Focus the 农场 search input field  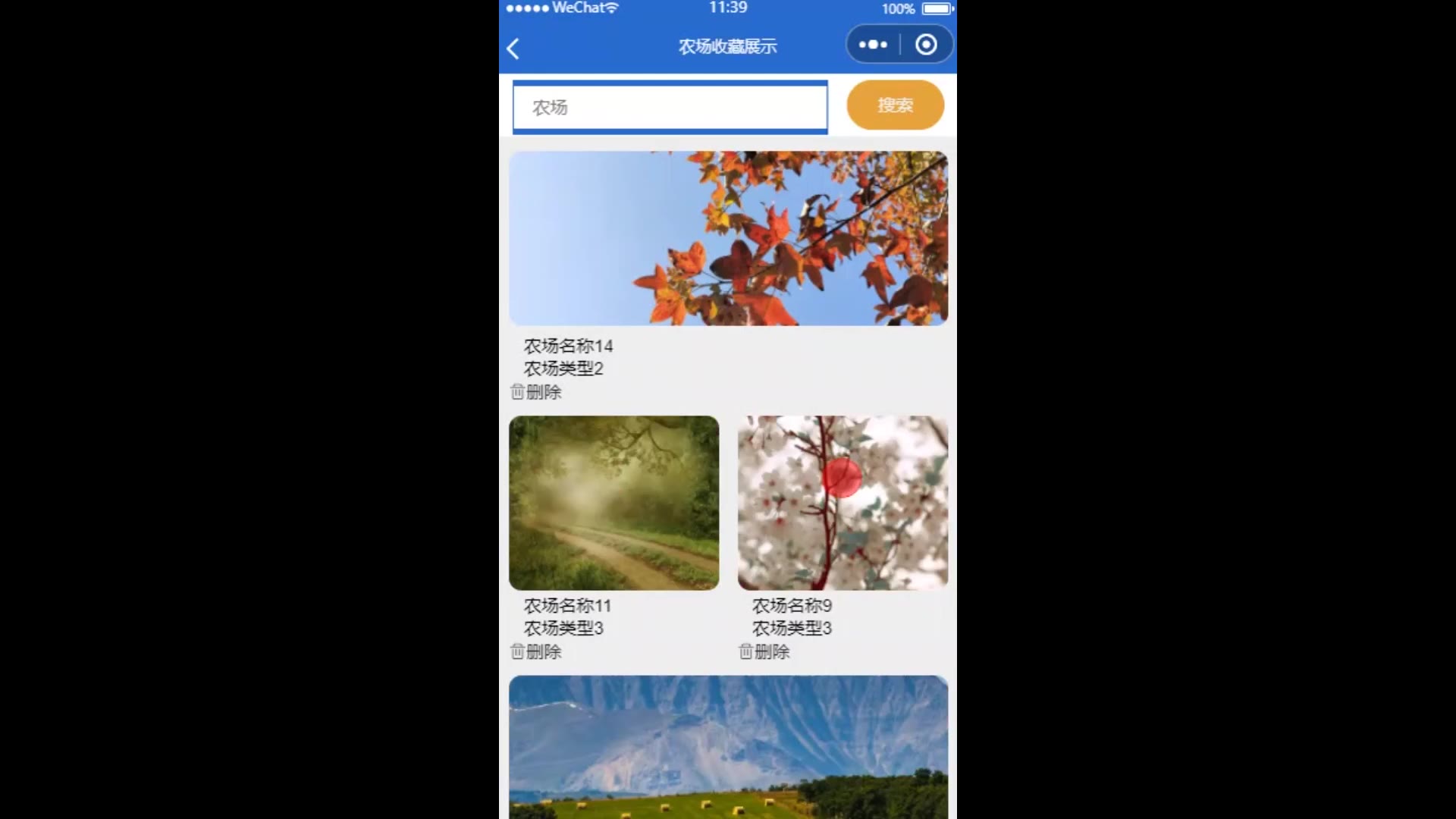tap(670, 107)
